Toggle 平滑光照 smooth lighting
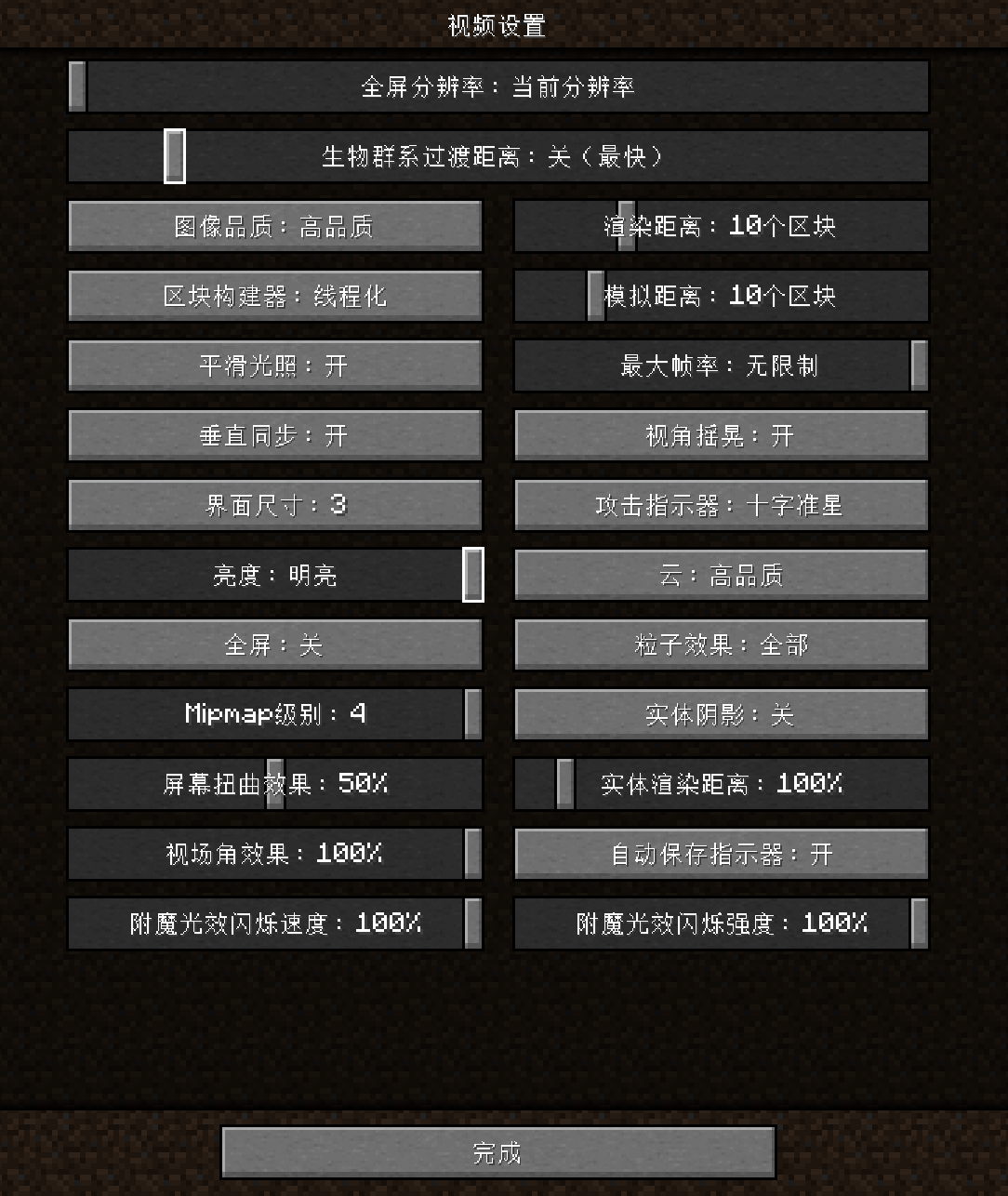 [x=275, y=365]
